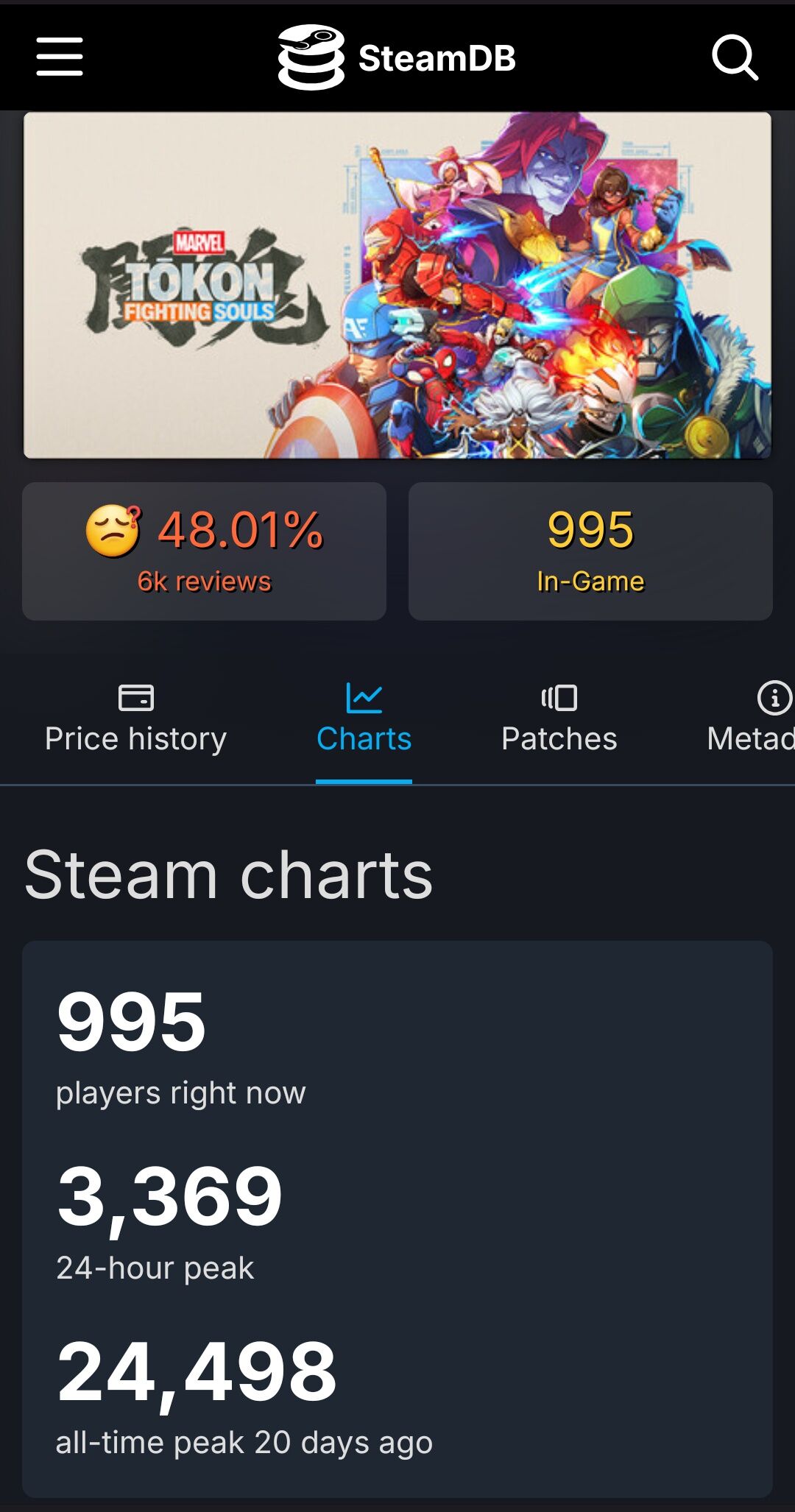Open the 995 In-Game players card
The image size is (795, 1512).
[590, 551]
